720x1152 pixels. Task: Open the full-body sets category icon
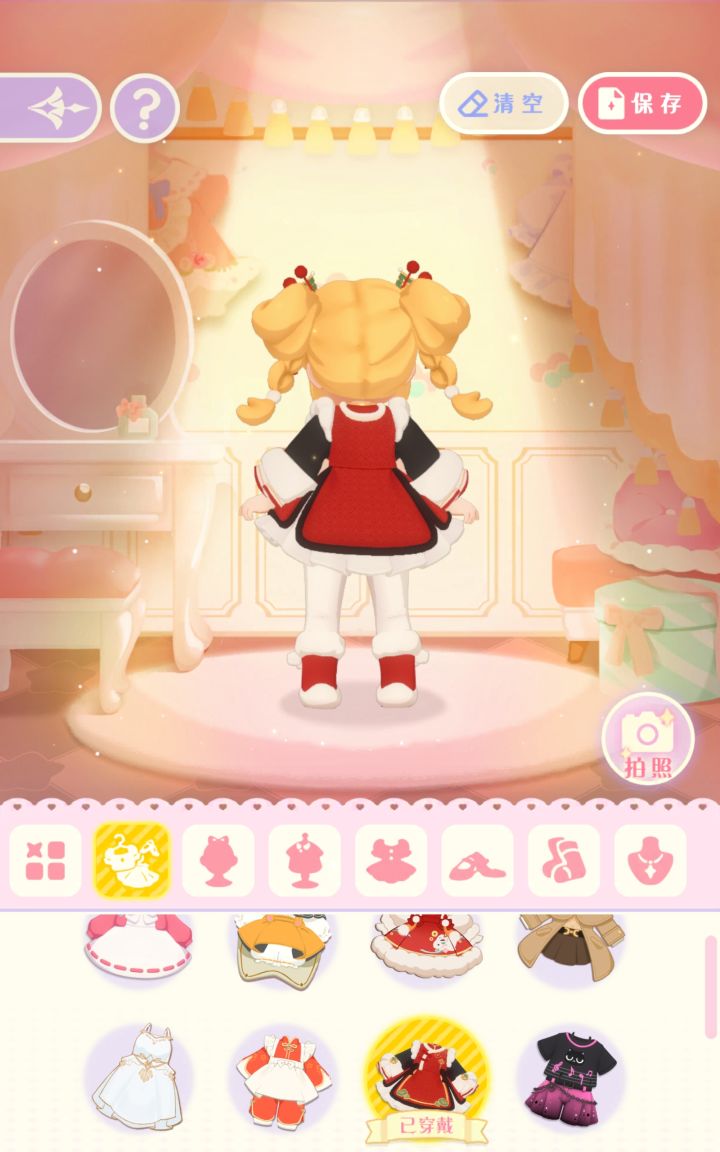(x=47, y=860)
